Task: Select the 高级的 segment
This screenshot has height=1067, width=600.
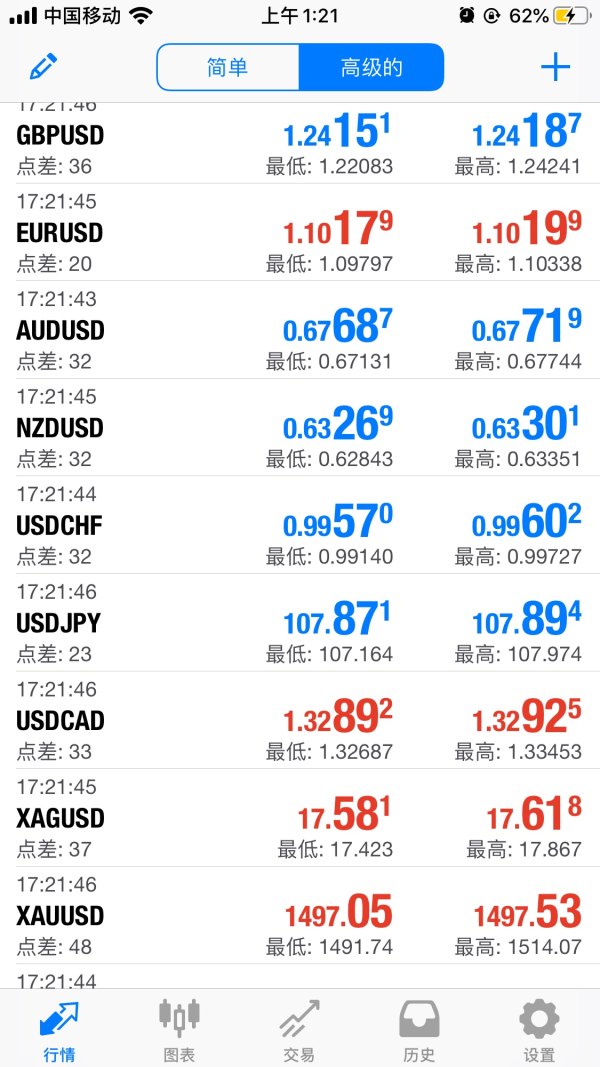Action: coord(371,67)
